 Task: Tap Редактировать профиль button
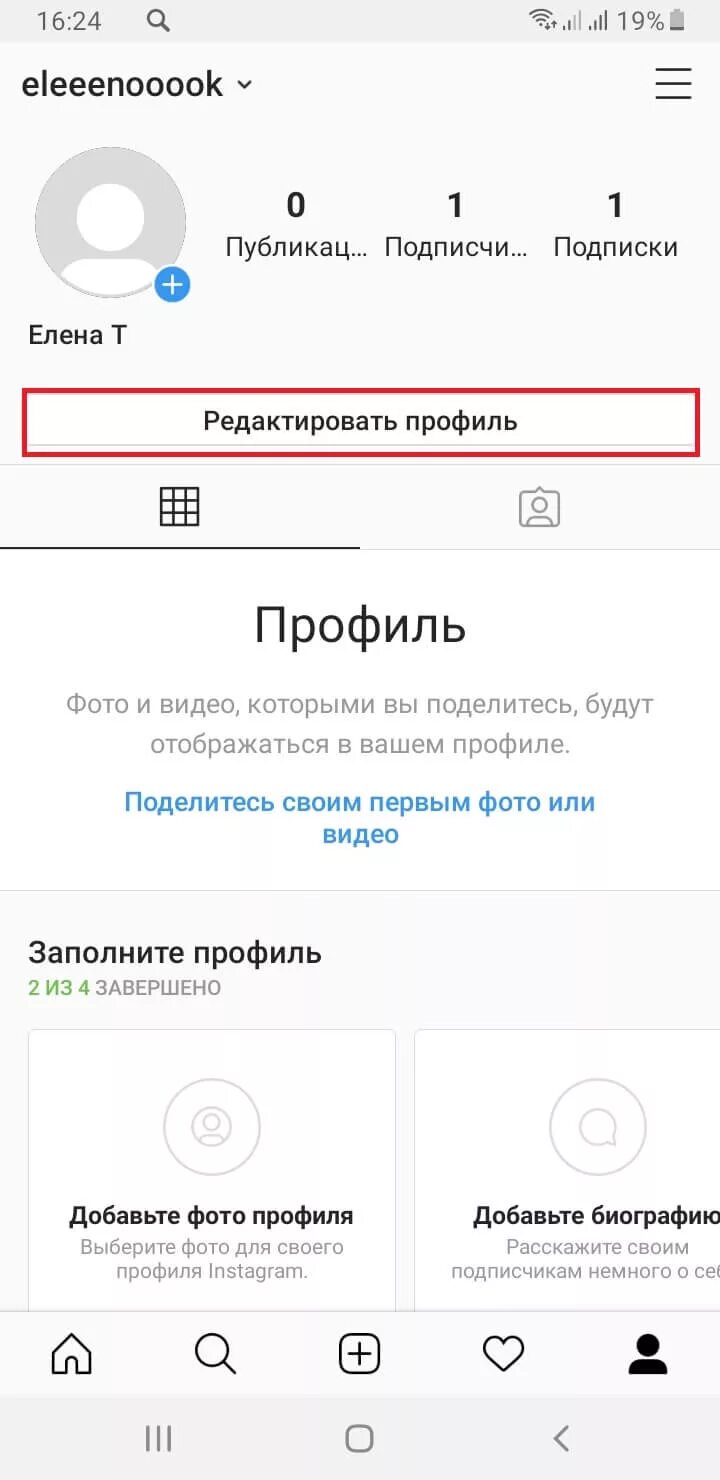click(x=360, y=421)
